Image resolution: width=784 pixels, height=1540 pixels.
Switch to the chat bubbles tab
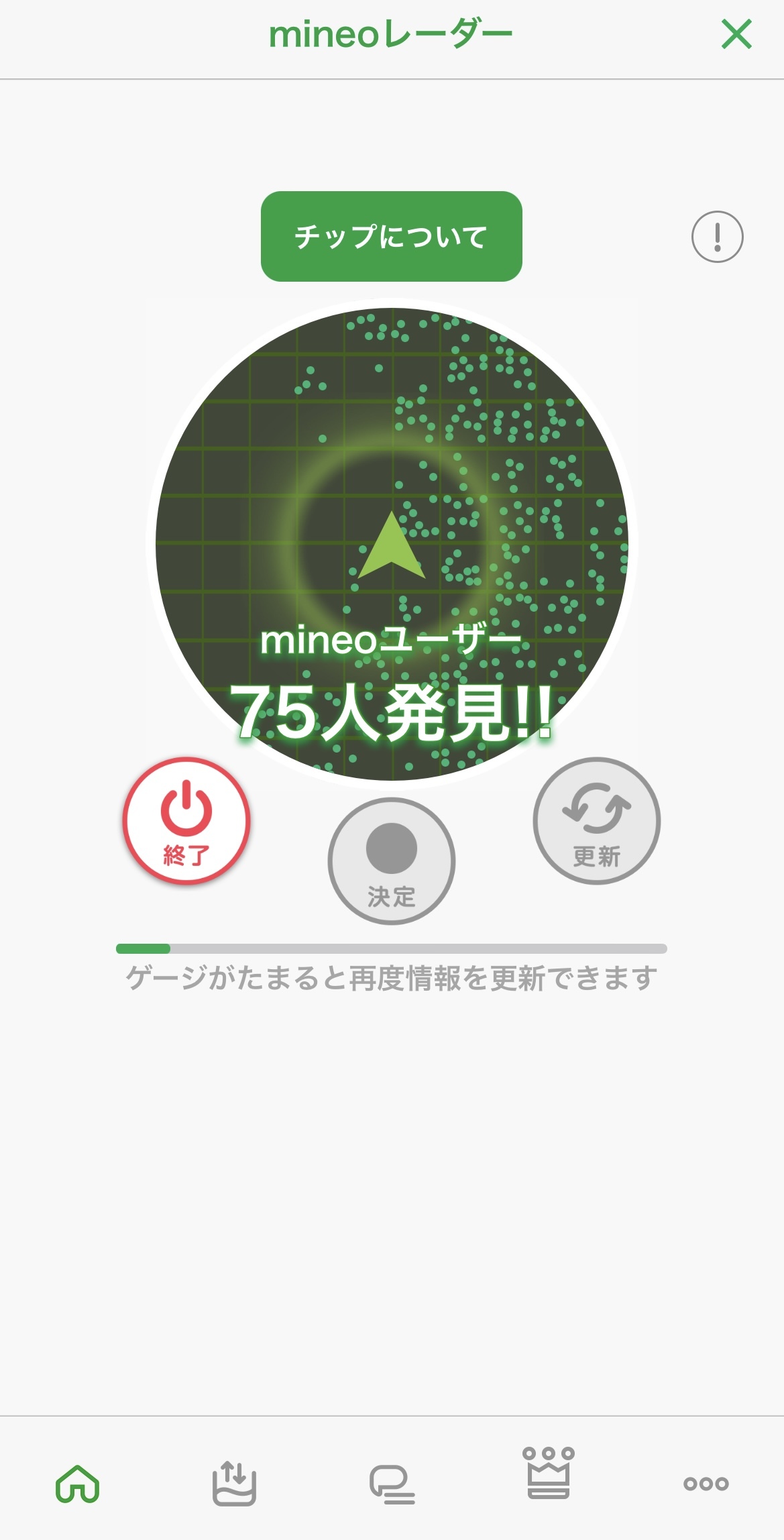[x=392, y=1483]
